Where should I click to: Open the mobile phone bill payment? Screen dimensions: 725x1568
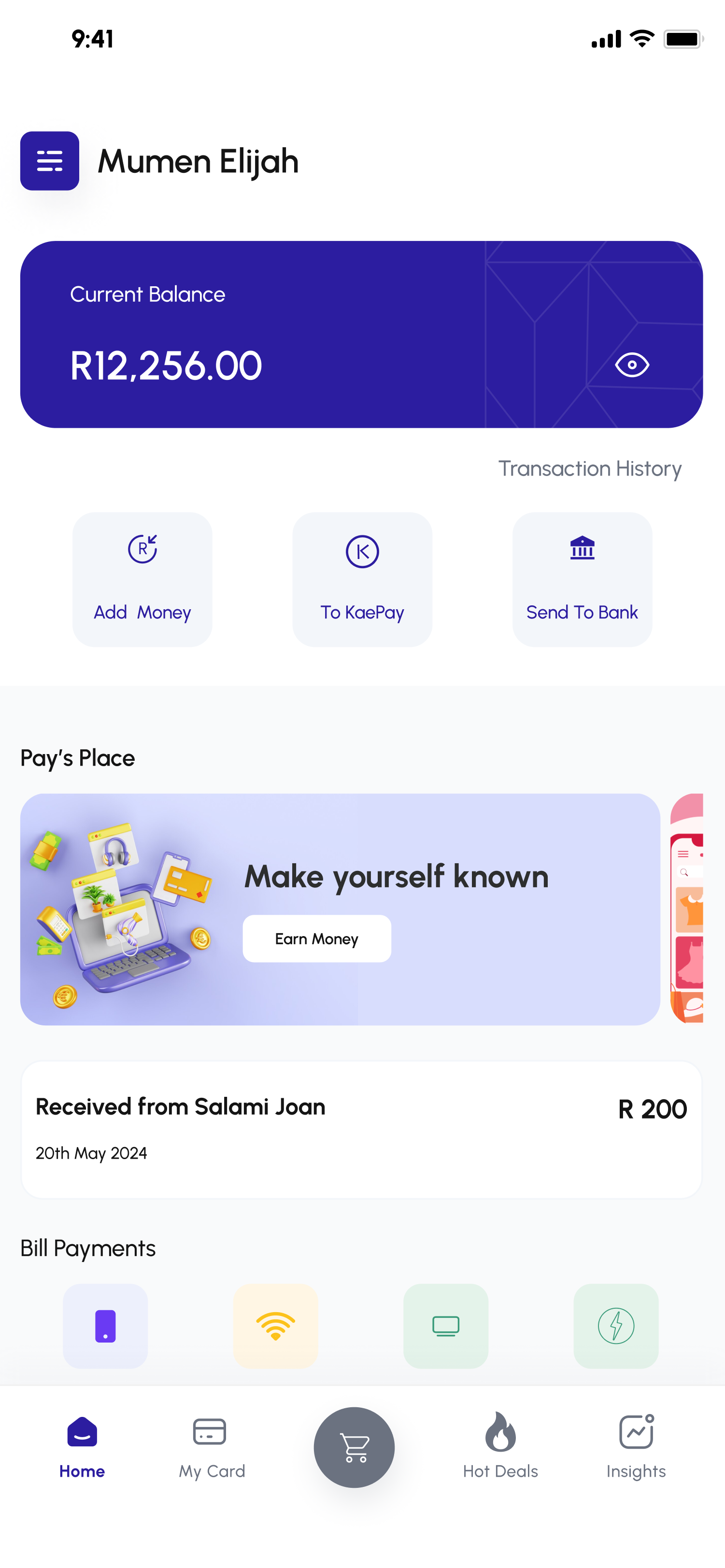[x=105, y=1326]
